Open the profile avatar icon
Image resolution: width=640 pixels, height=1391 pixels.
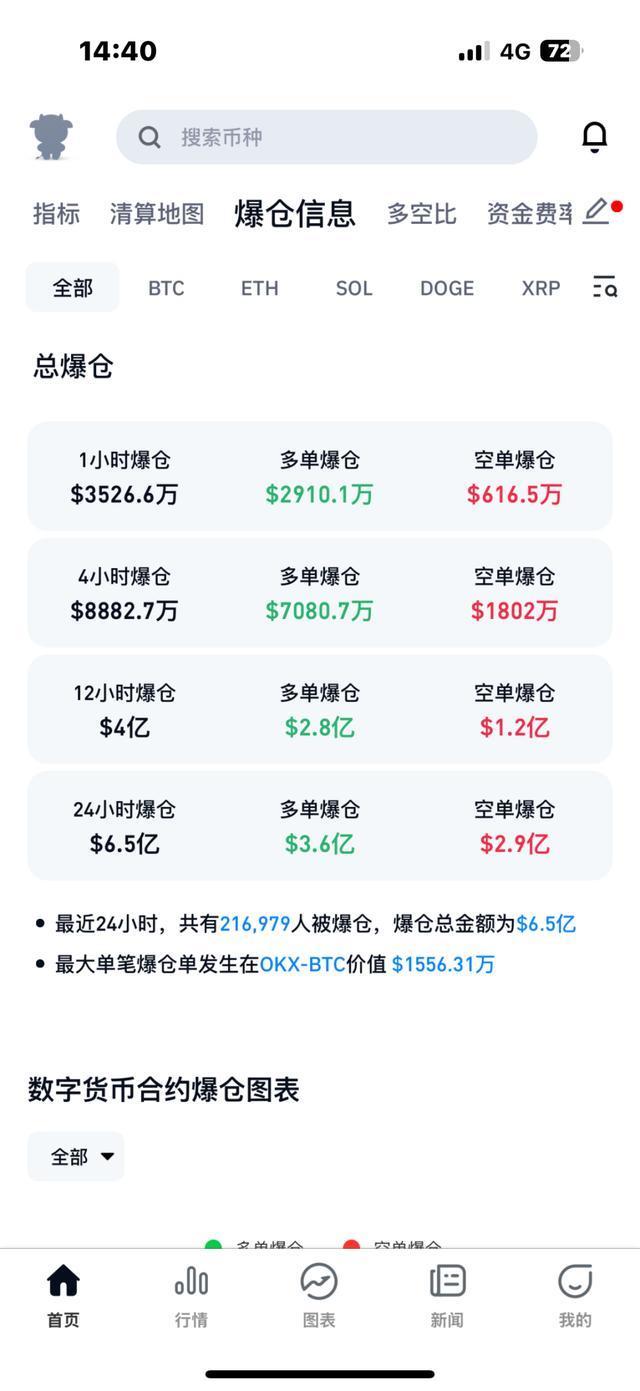click(54, 137)
